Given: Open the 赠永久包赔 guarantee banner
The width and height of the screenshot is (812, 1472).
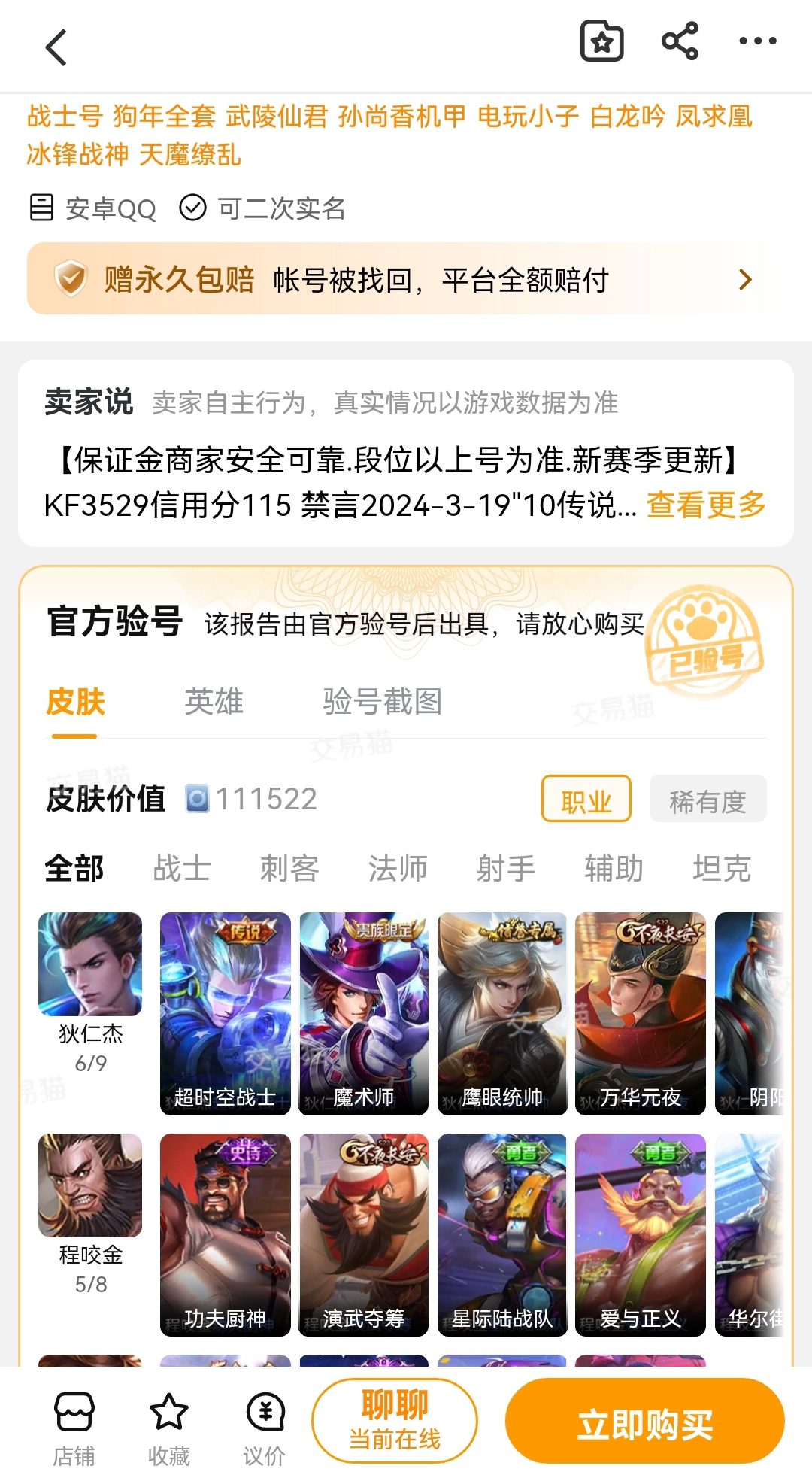Looking at the screenshot, I should [406, 279].
